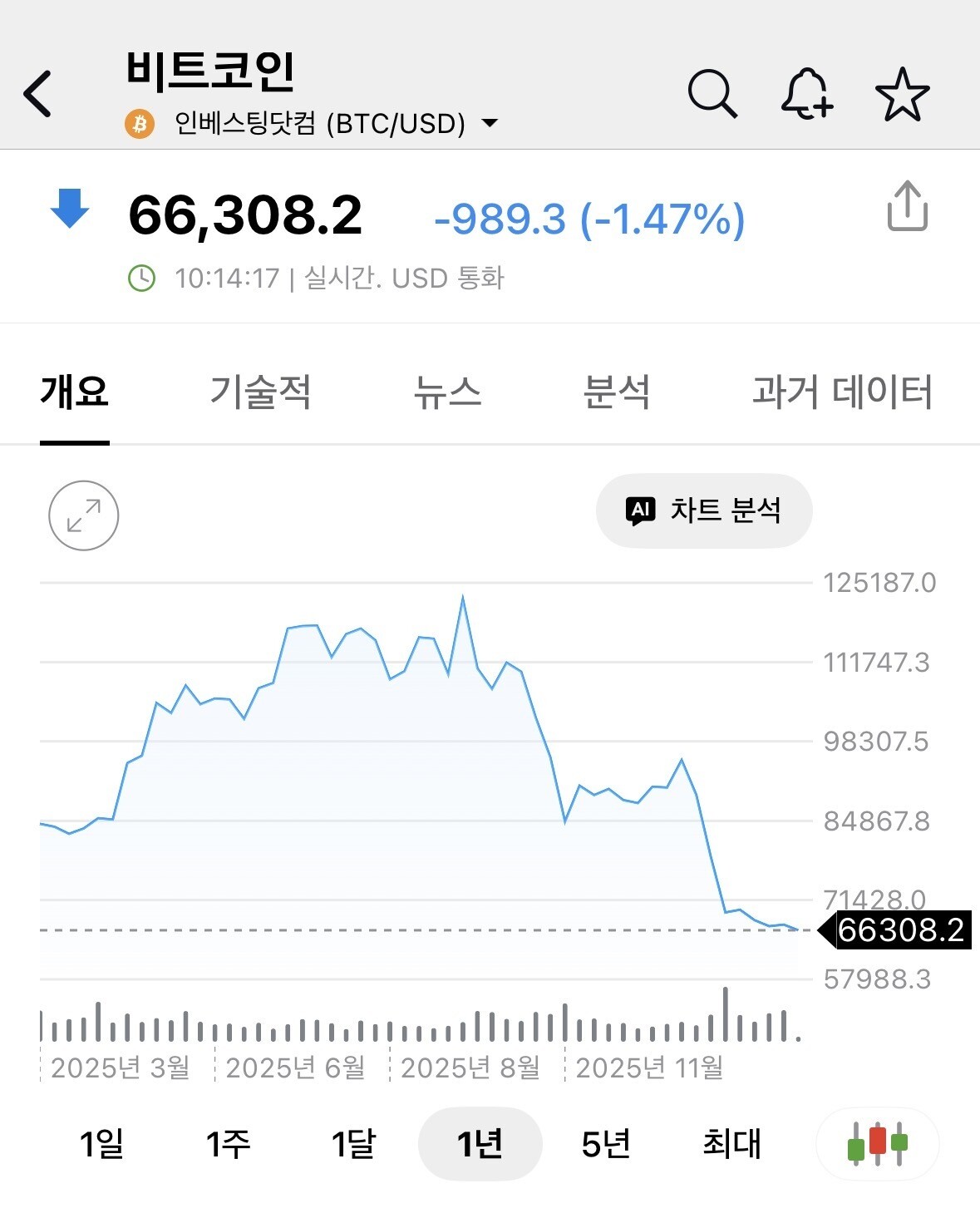Switch to the 기술적 tab
The image size is (980, 1208).
tap(260, 392)
